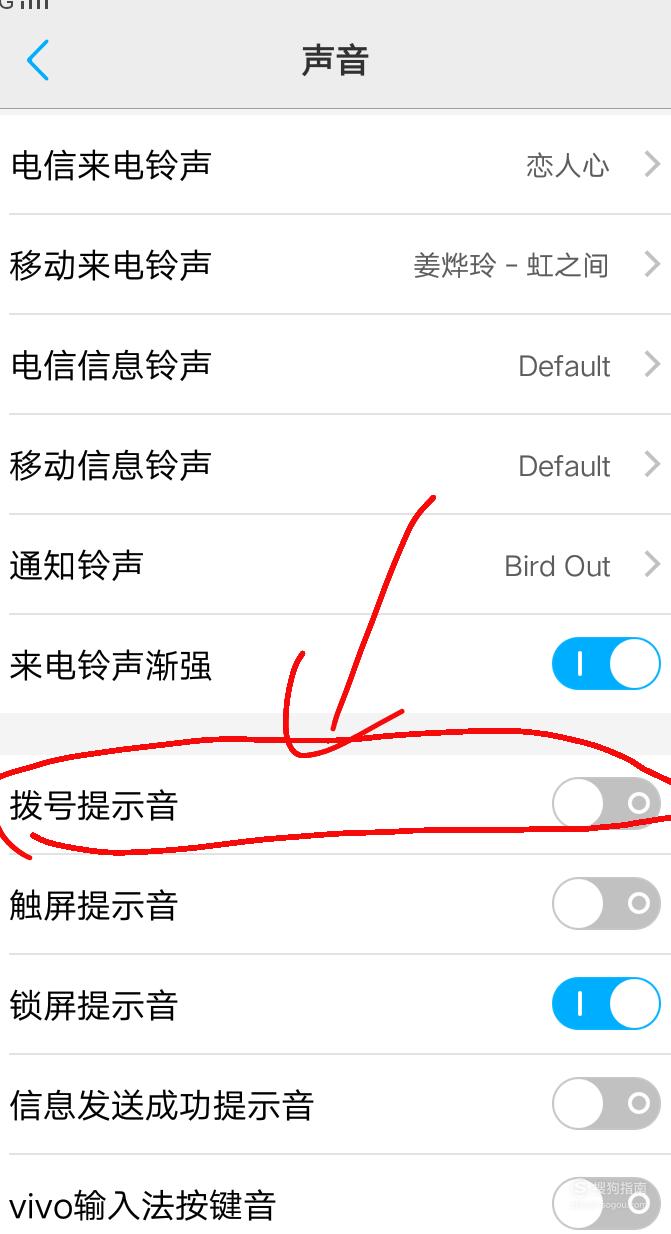The height and width of the screenshot is (1234, 671).
Task: Open 移动信息铃声 setting
Action: (x=335, y=465)
